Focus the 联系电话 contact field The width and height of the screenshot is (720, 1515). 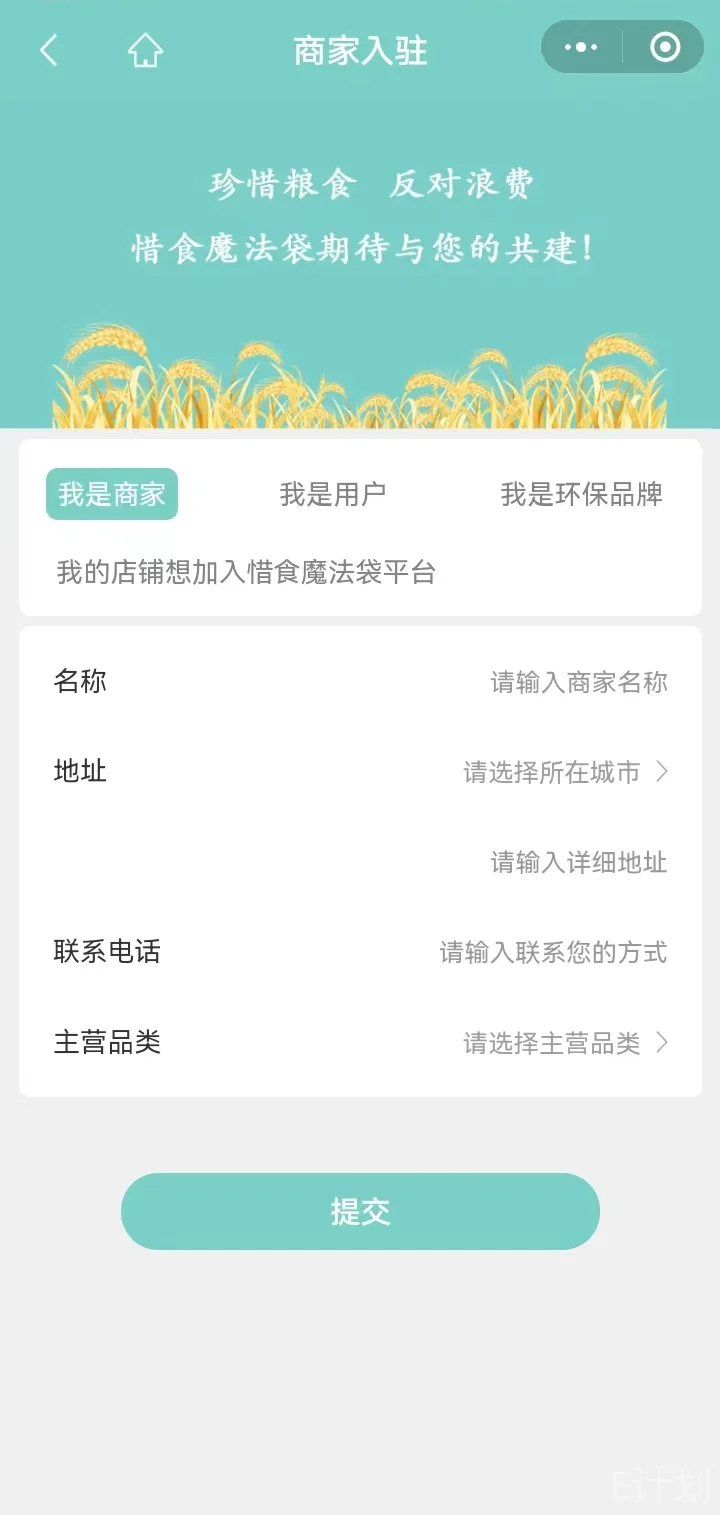click(553, 952)
